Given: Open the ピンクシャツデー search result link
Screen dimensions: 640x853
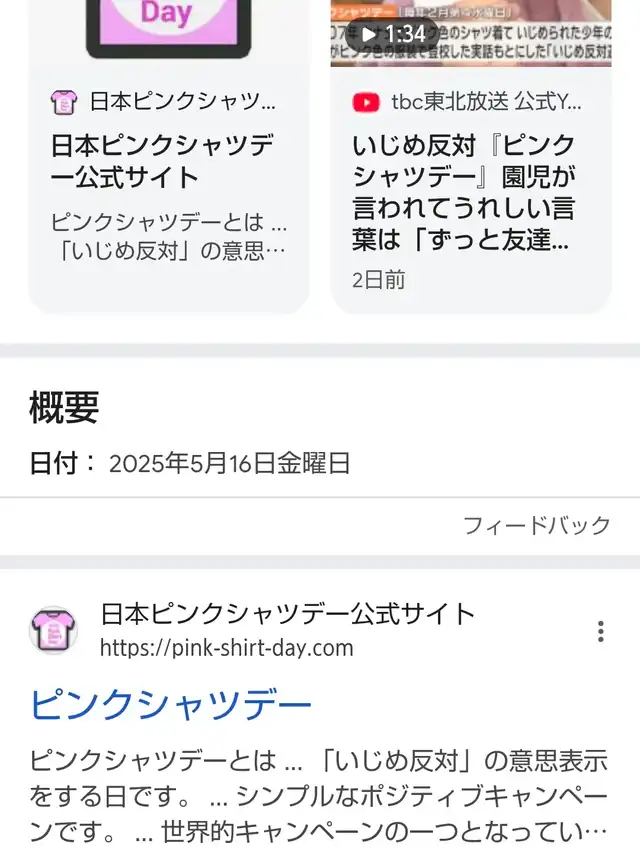Looking at the screenshot, I should coord(171,705).
